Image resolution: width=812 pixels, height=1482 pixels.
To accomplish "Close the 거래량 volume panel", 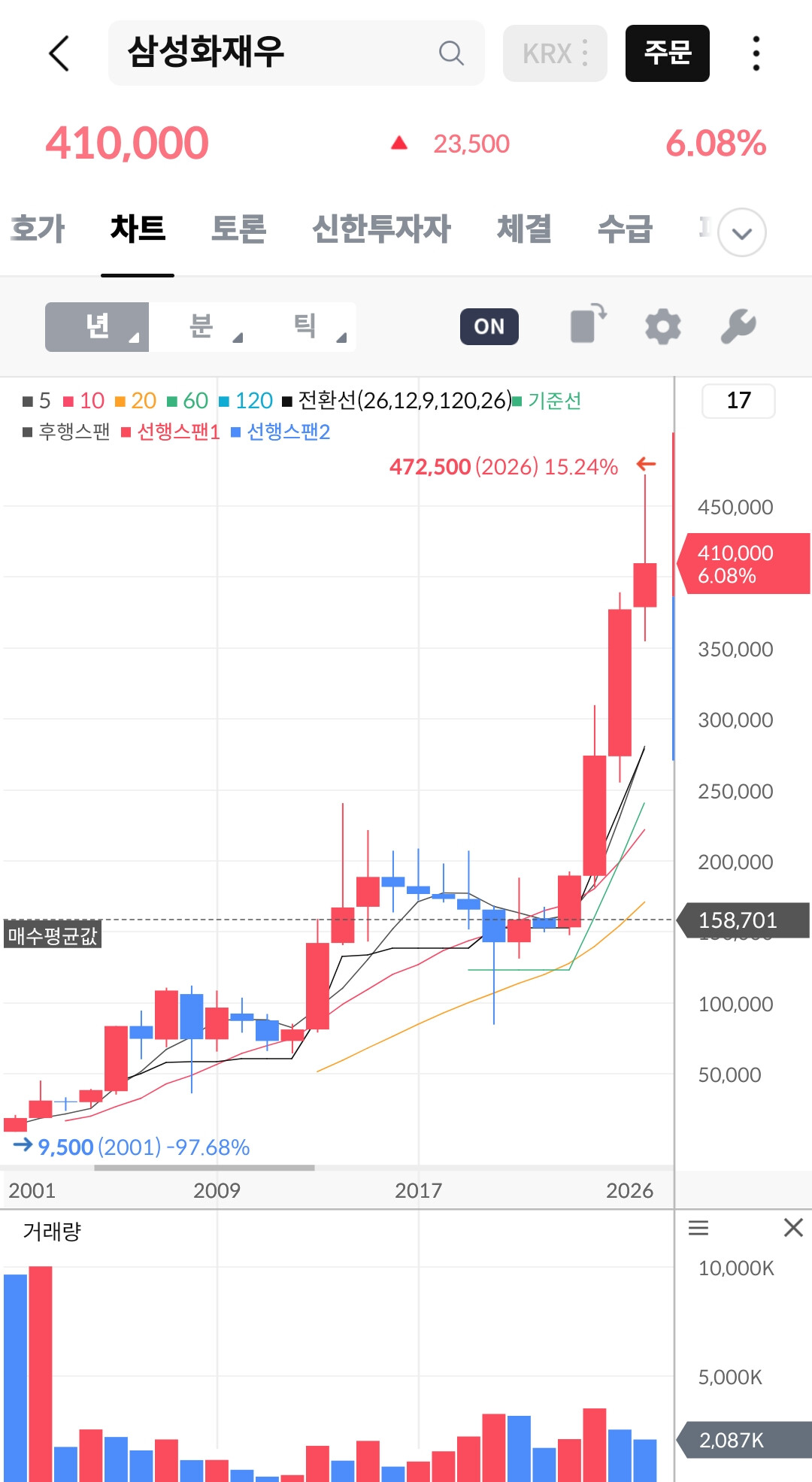I will (x=793, y=1228).
